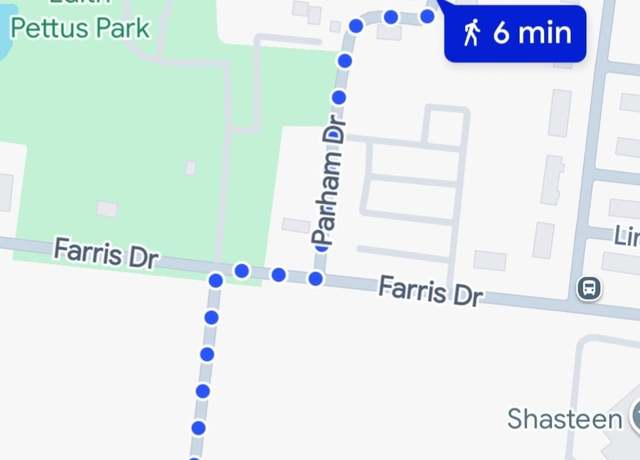This screenshot has width=640, height=460.
Task: Tap the 6 min walking route callout
Action: tap(516, 32)
